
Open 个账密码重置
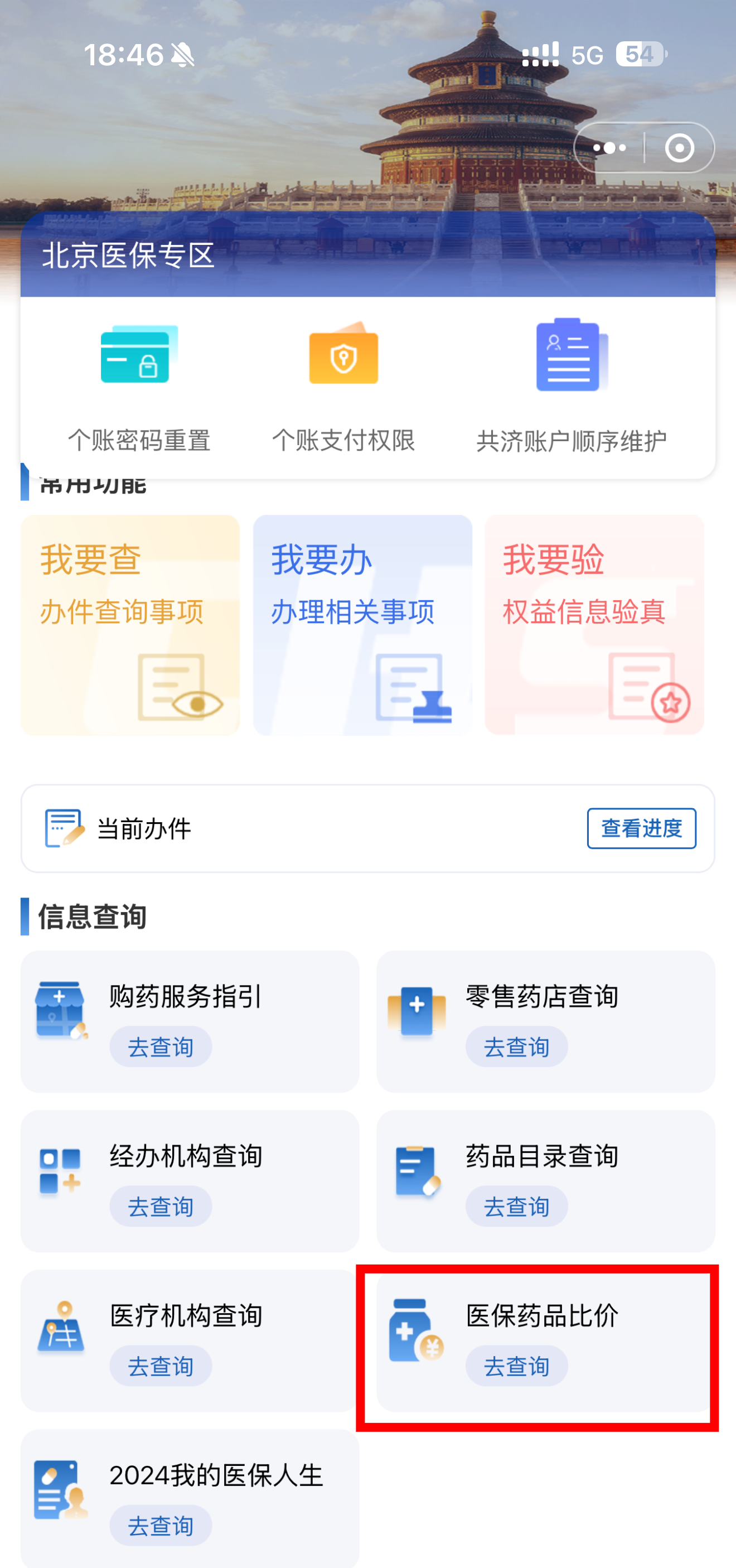point(139,383)
